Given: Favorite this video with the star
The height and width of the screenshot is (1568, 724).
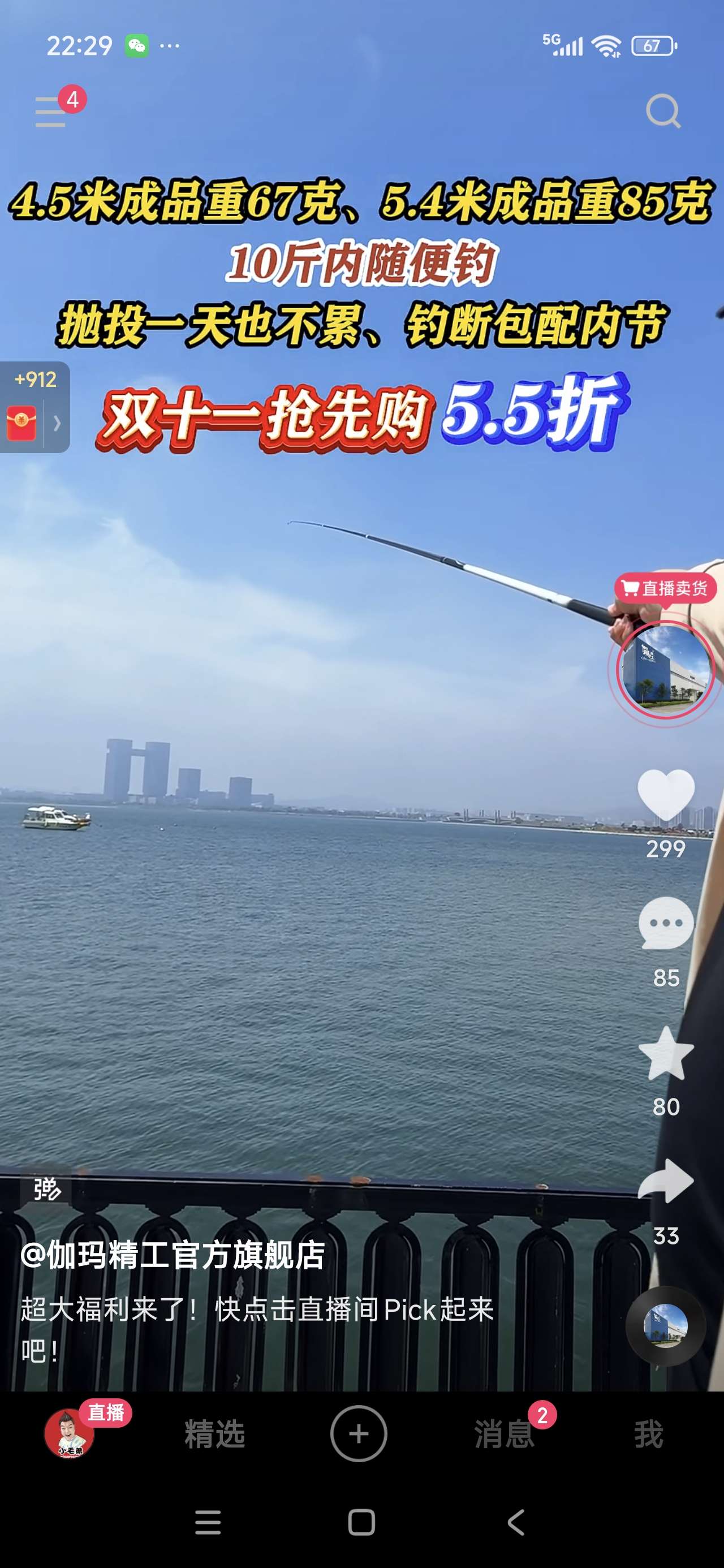Looking at the screenshot, I should [x=666, y=1054].
